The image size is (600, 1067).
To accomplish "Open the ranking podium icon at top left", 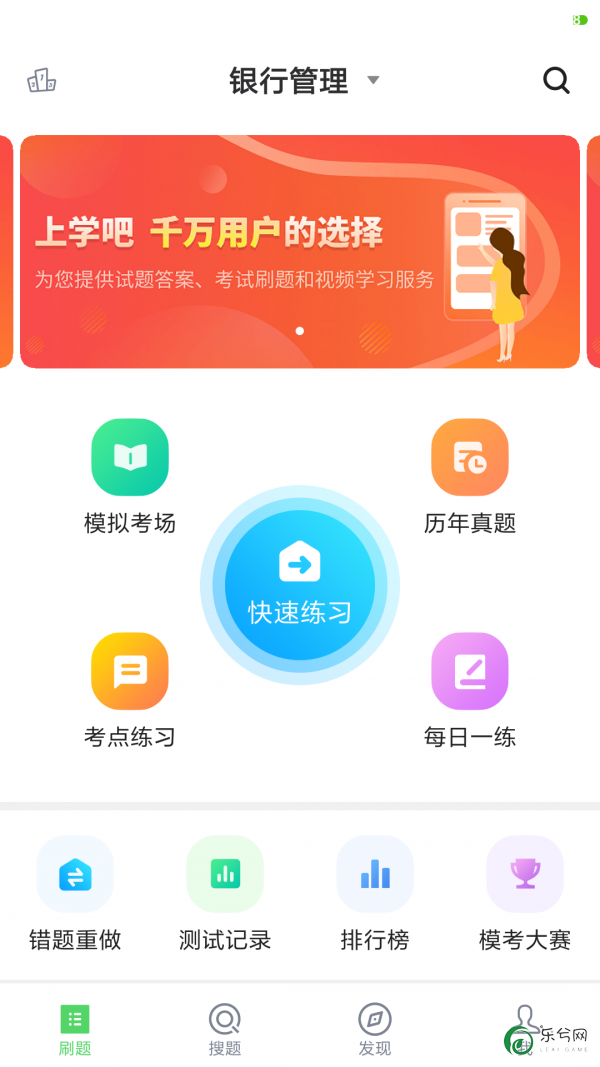I will [x=41, y=81].
